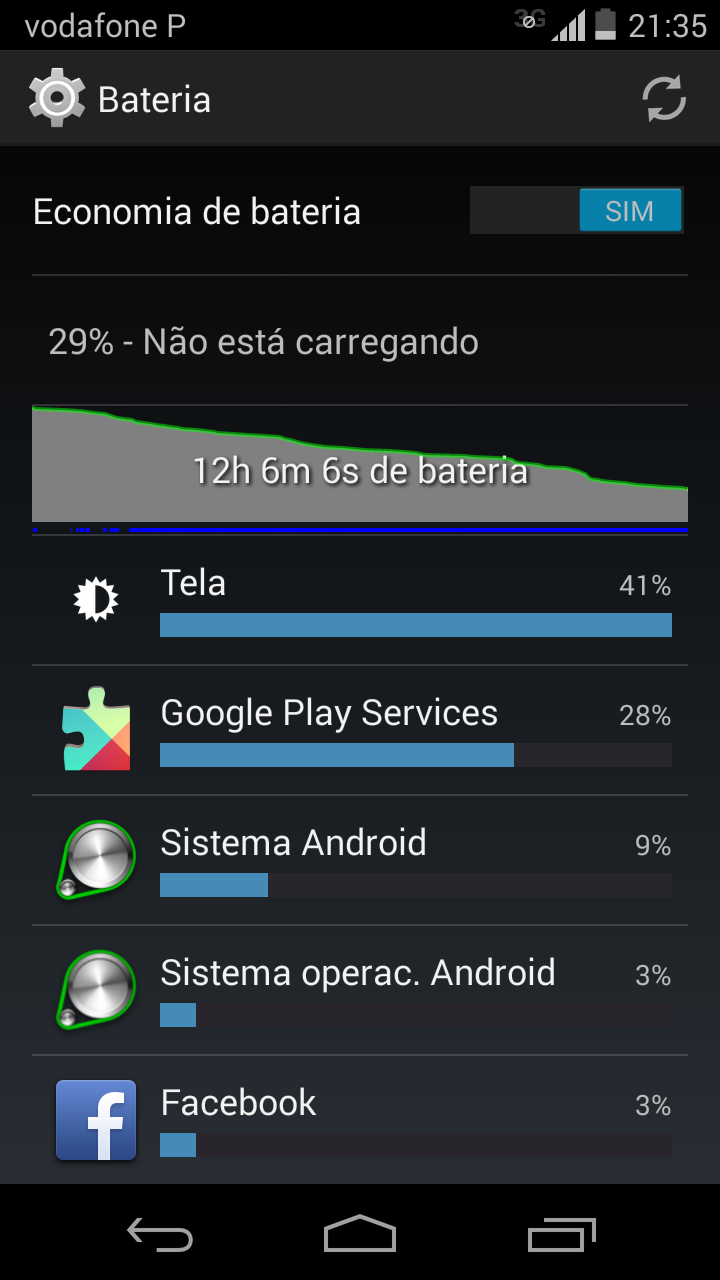The height and width of the screenshot is (1280, 720).
Task: Go to the home screen
Action: [x=360, y=1233]
